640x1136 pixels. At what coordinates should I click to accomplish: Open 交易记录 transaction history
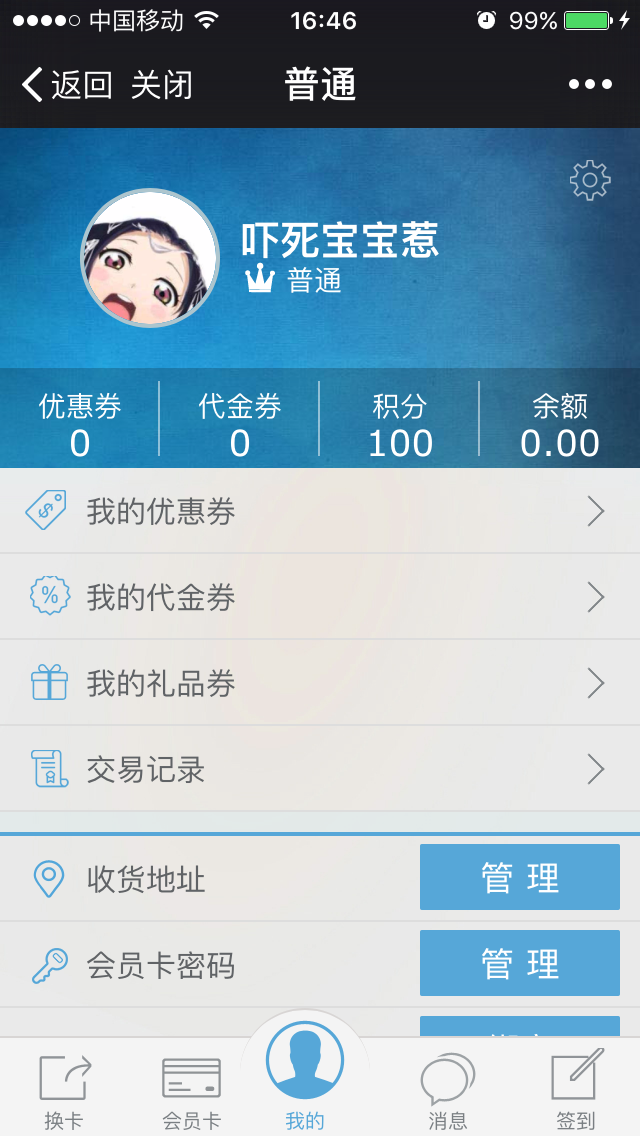click(320, 770)
